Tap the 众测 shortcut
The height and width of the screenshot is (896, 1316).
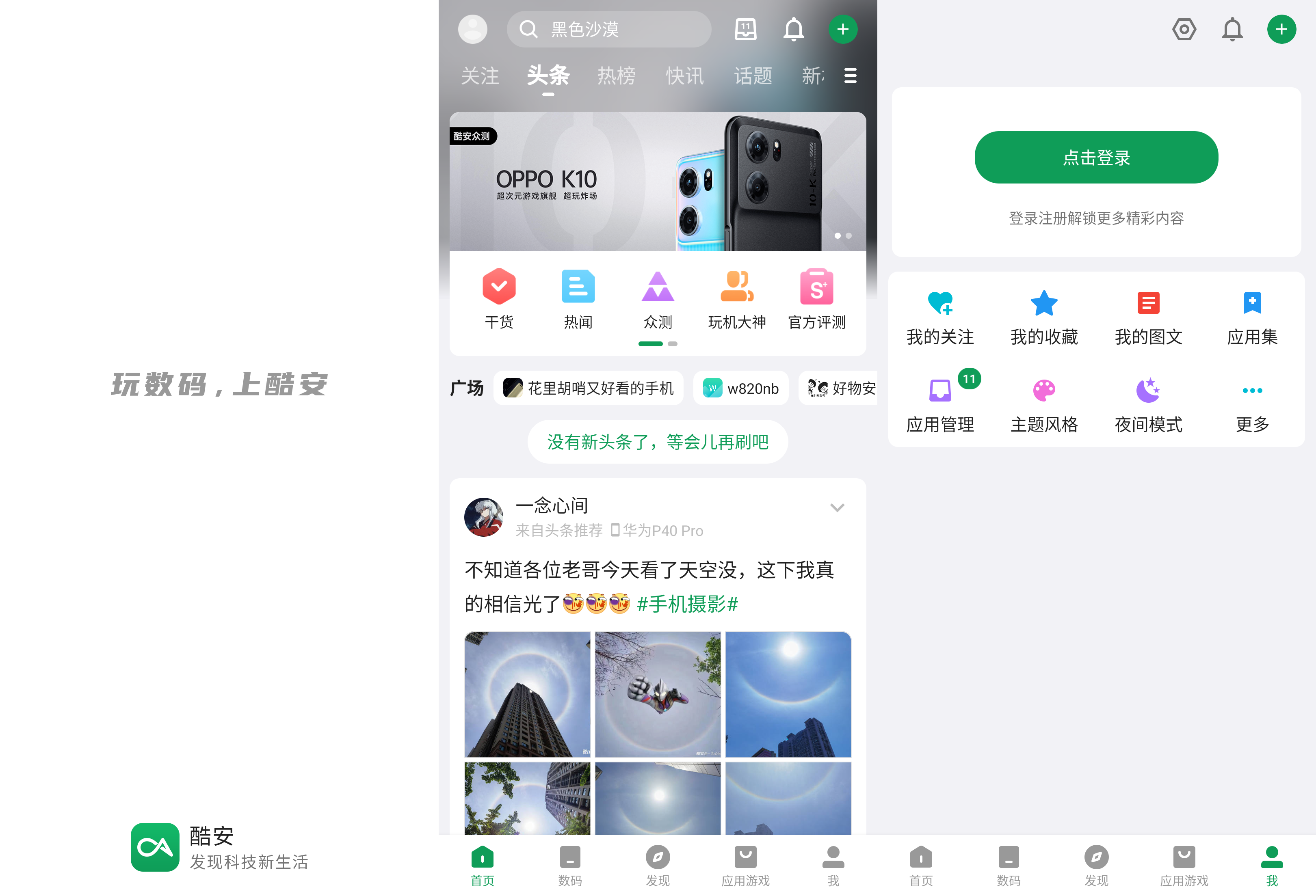coord(658,299)
